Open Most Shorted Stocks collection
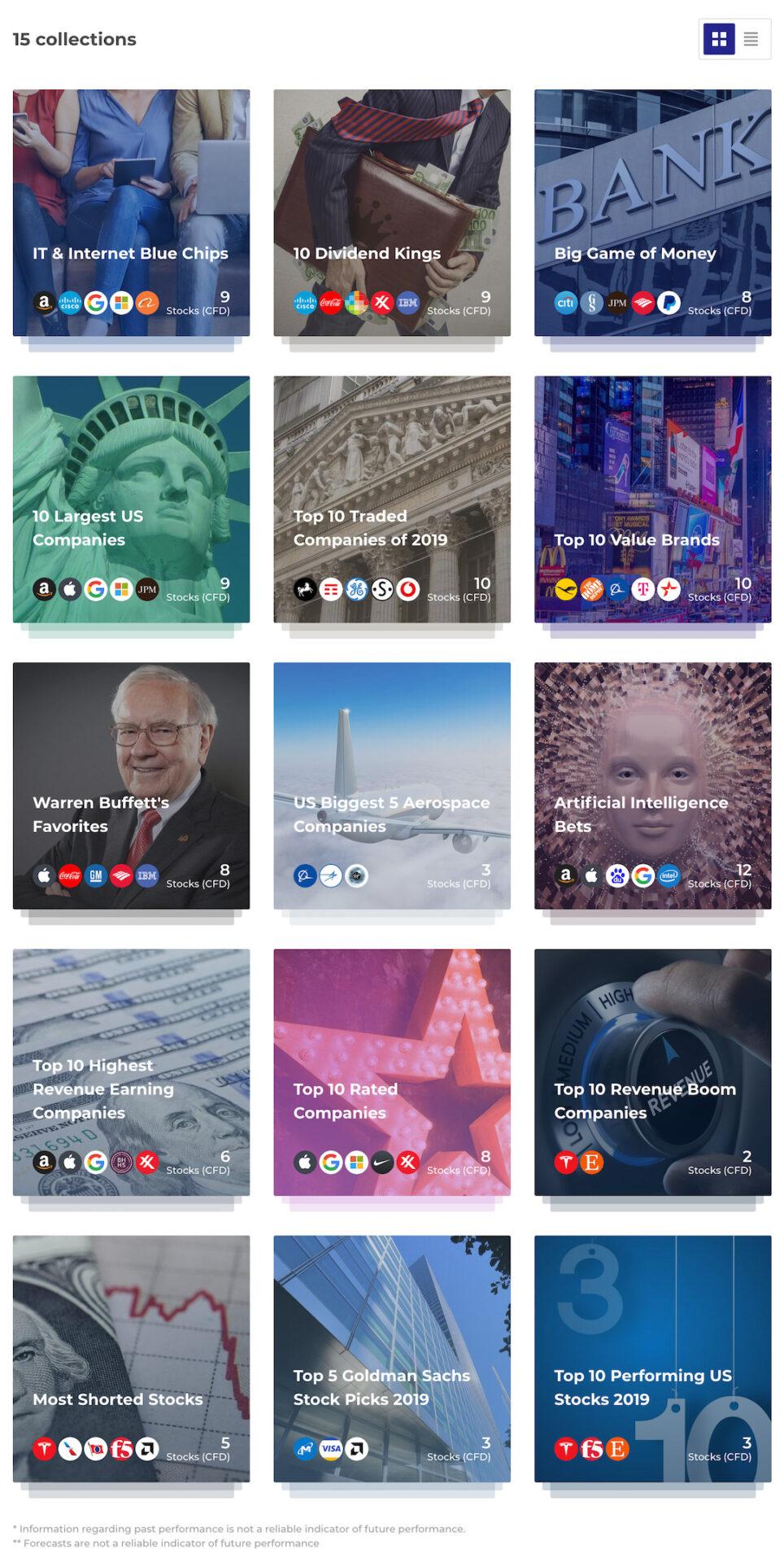Image resolution: width=784 pixels, height=1562 pixels. point(131,1358)
